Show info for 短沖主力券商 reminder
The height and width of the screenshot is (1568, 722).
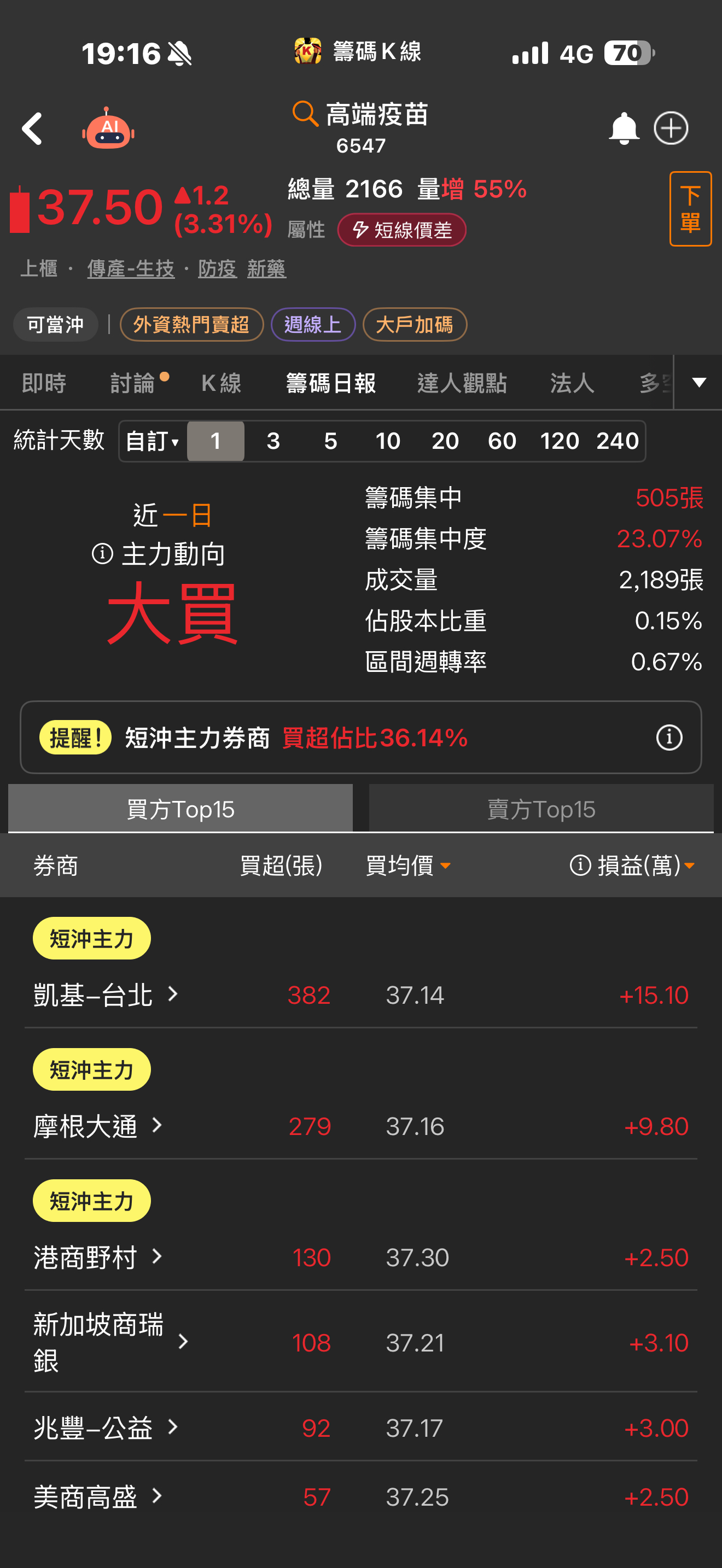(x=668, y=737)
